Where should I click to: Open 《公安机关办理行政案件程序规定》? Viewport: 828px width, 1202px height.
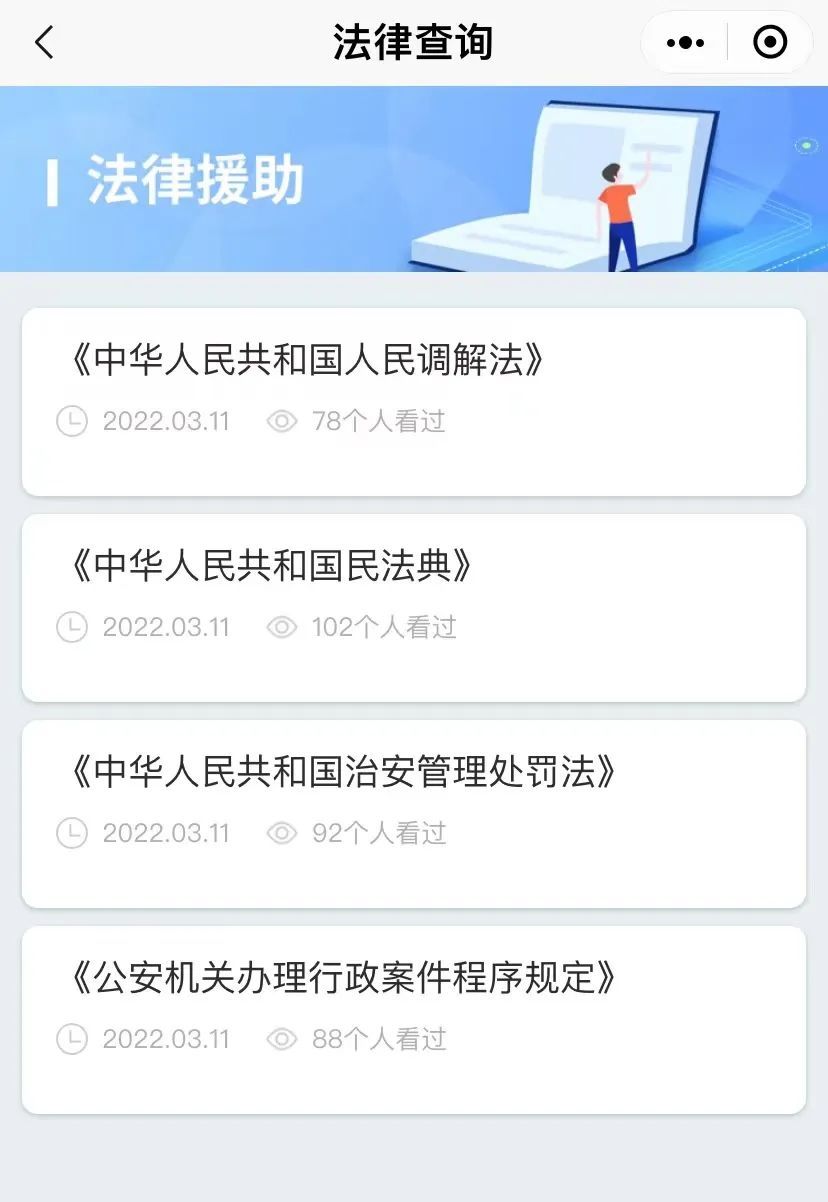pos(345,979)
